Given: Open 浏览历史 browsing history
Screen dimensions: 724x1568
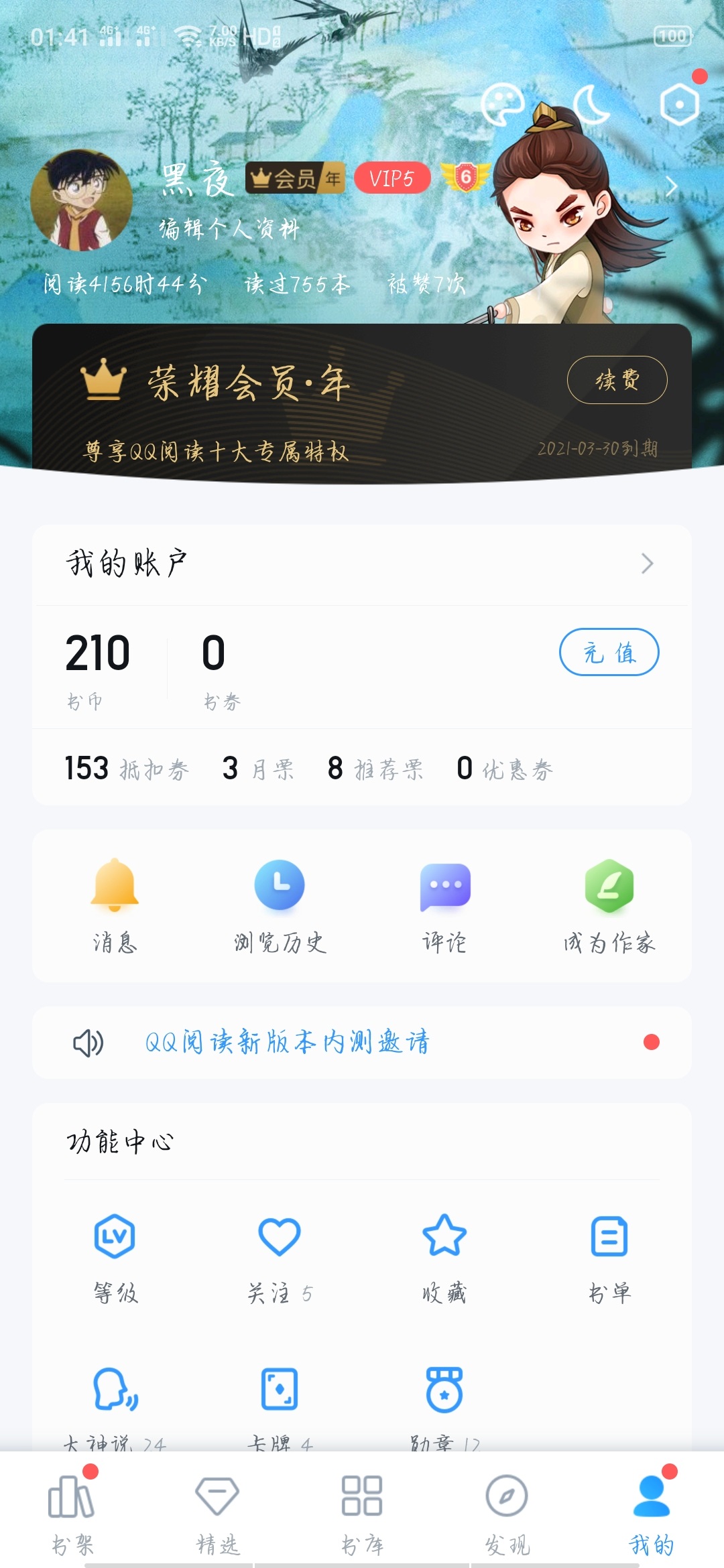Looking at the screenshot, I should (x=280, y=905).
